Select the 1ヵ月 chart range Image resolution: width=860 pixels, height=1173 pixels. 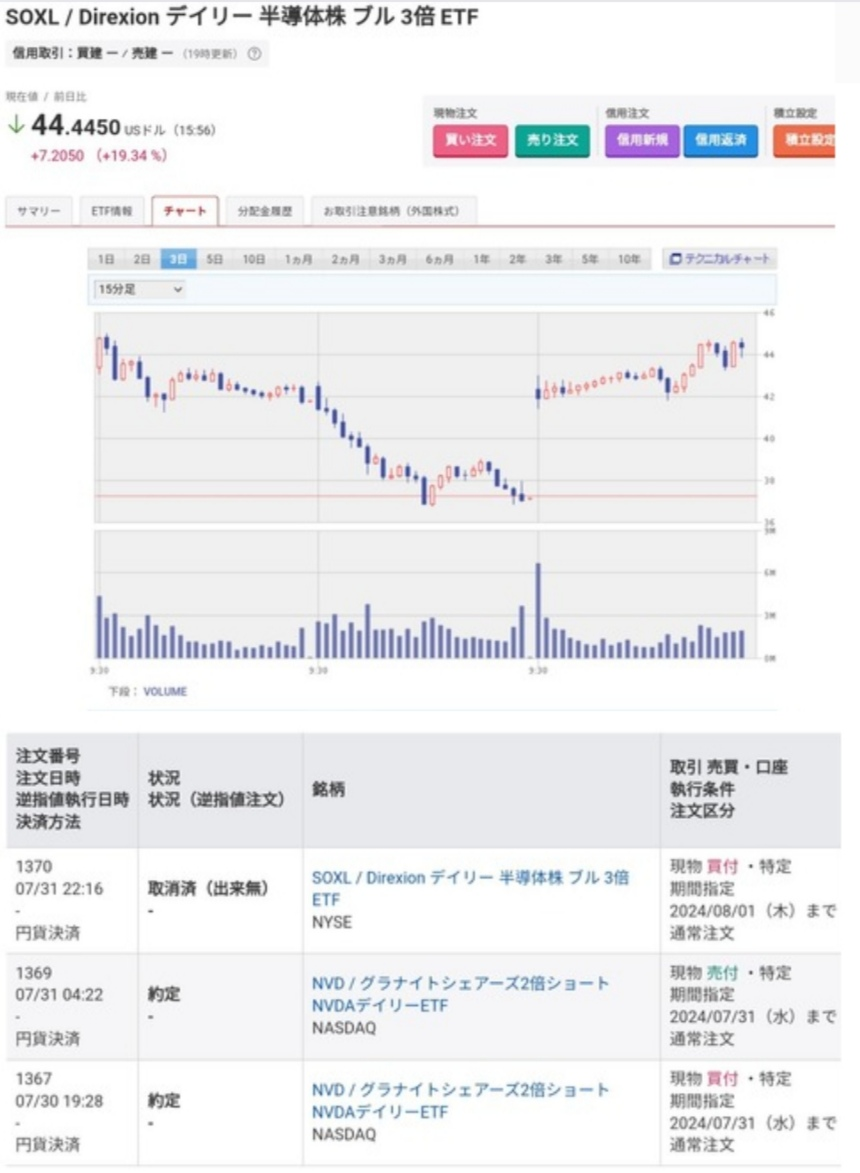(x=298, y=259)
